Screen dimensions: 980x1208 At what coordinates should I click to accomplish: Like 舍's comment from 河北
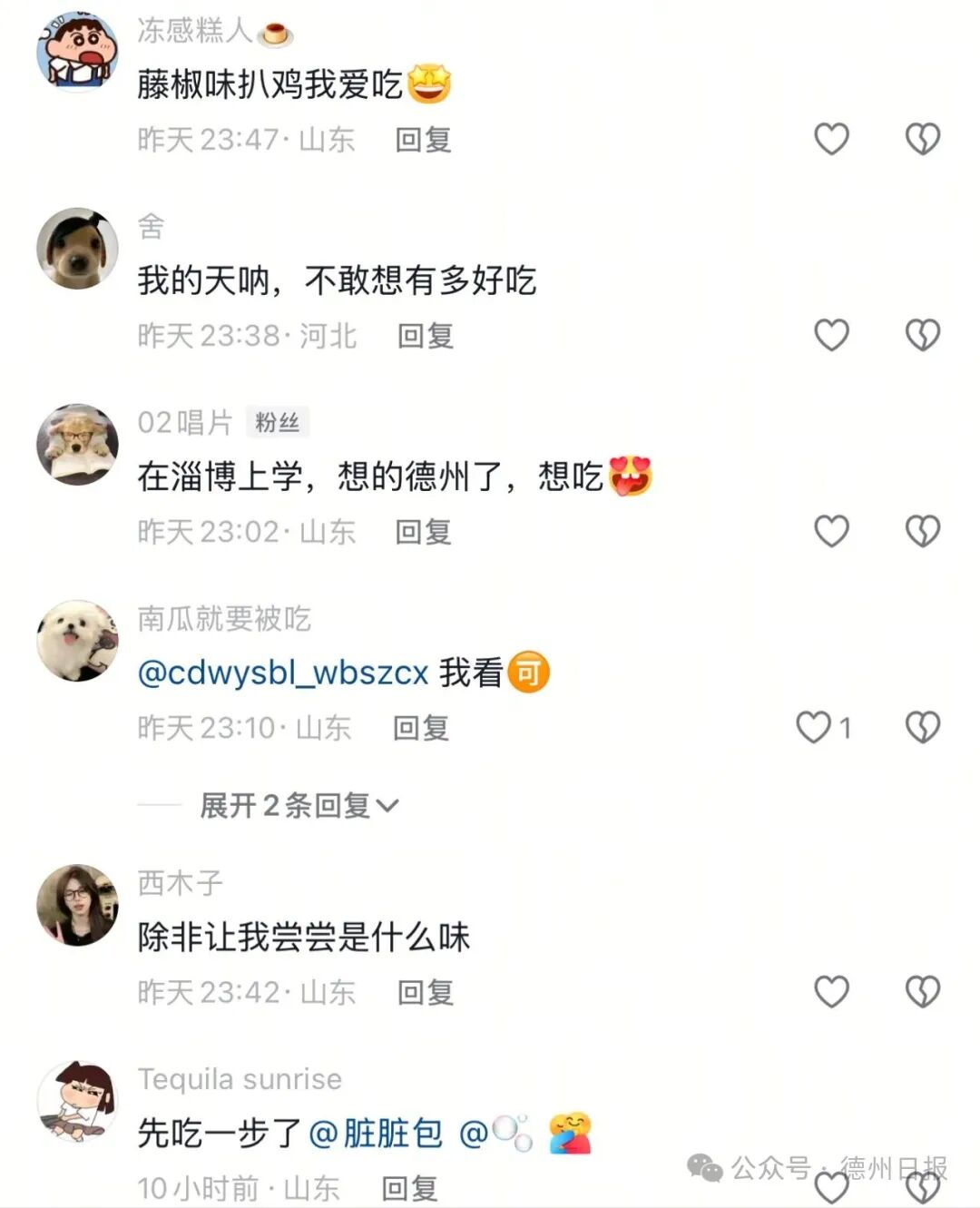831,335
